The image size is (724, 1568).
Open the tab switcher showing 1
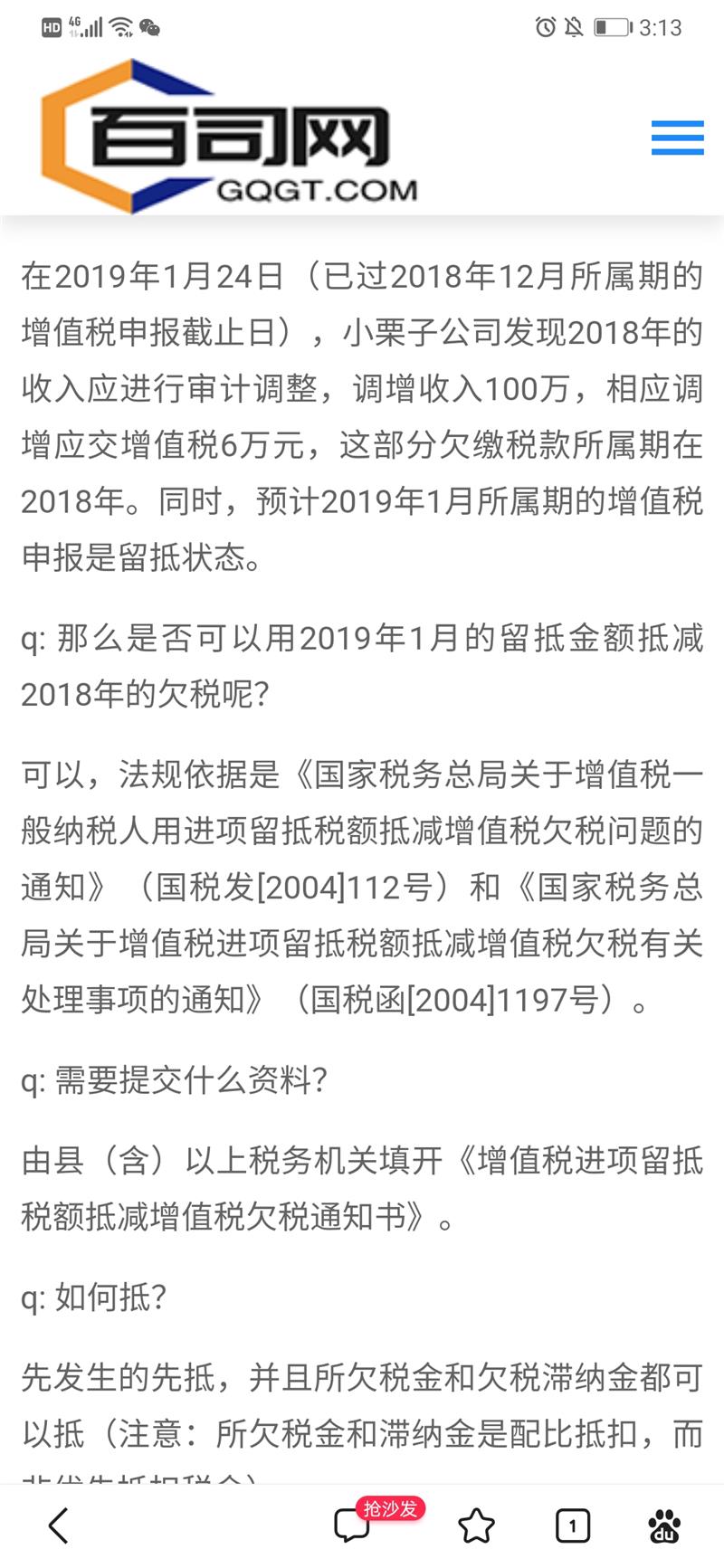572,1525
